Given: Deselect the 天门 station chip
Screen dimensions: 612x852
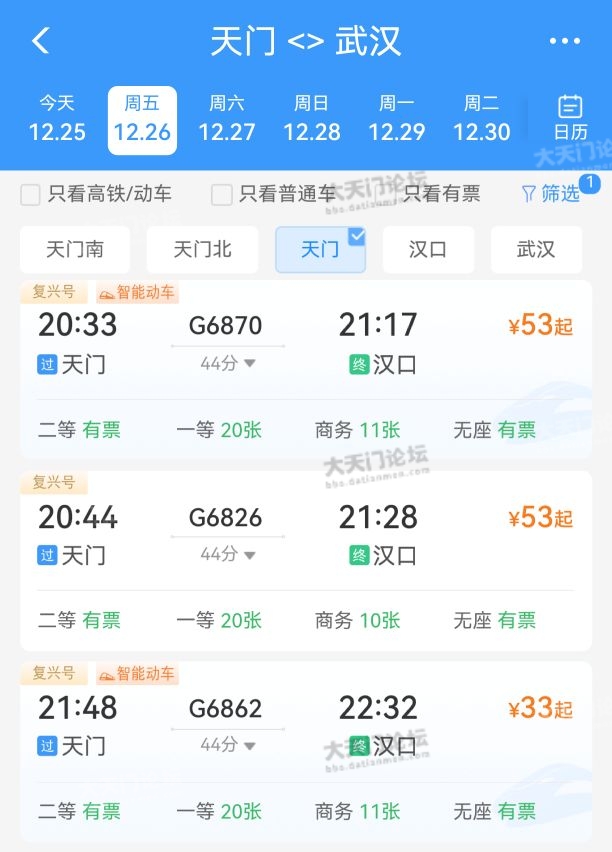Looking at the screenshot, I should pos(320,249).
